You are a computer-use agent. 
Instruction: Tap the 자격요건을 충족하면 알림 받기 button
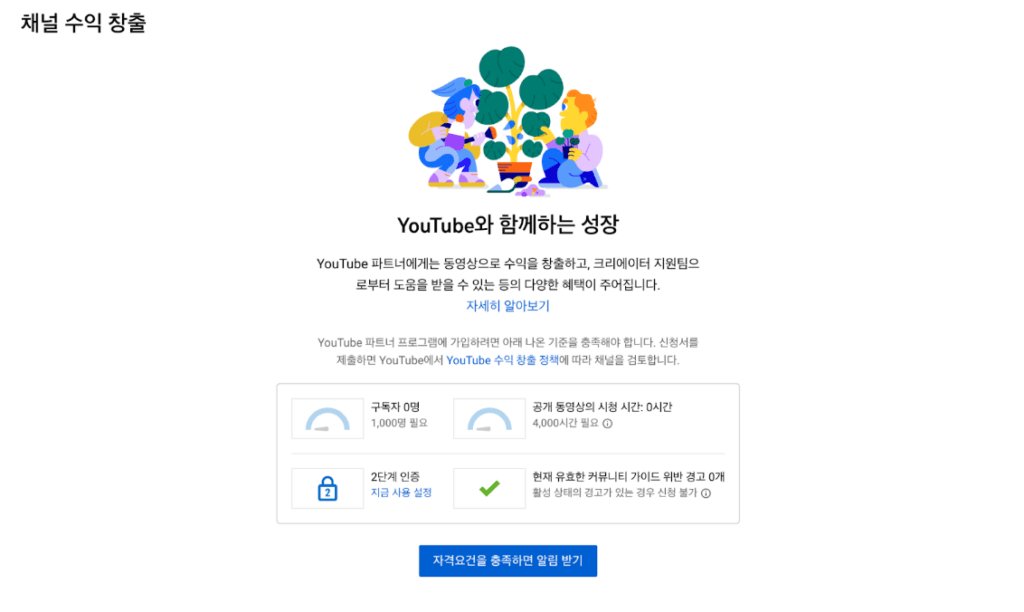point(507,560)
